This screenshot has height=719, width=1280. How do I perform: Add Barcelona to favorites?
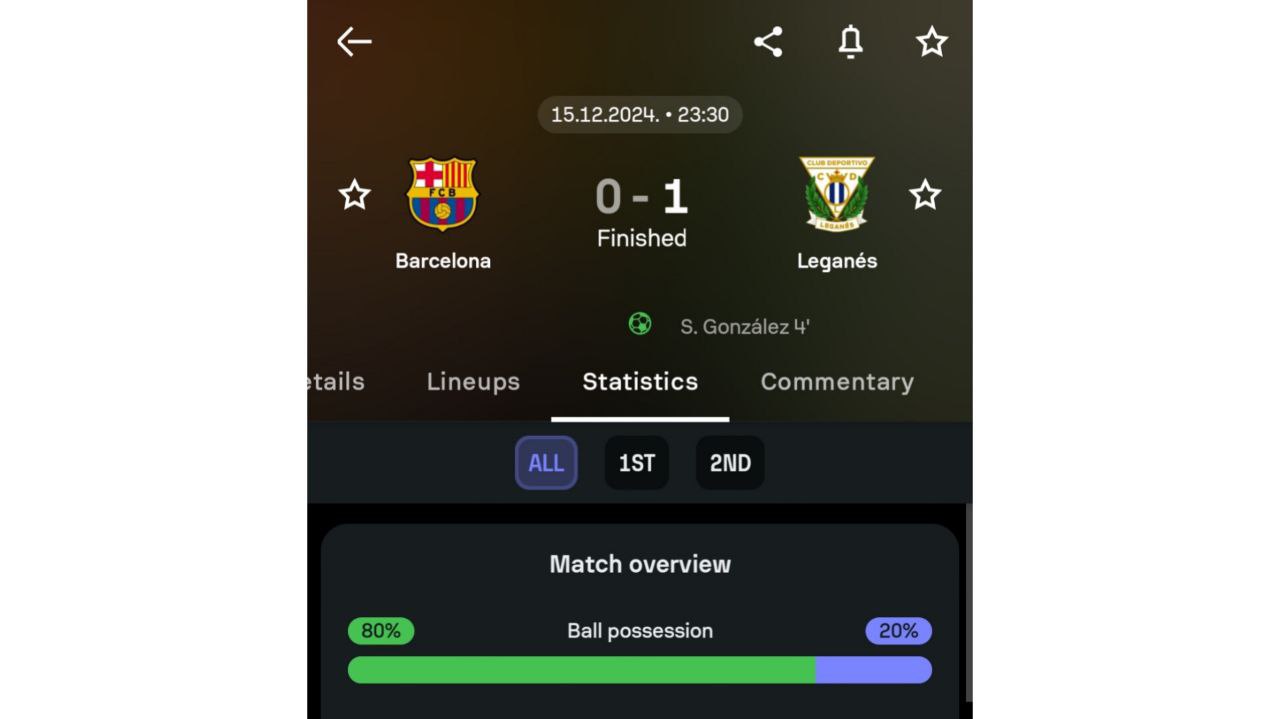click(355, 194)
